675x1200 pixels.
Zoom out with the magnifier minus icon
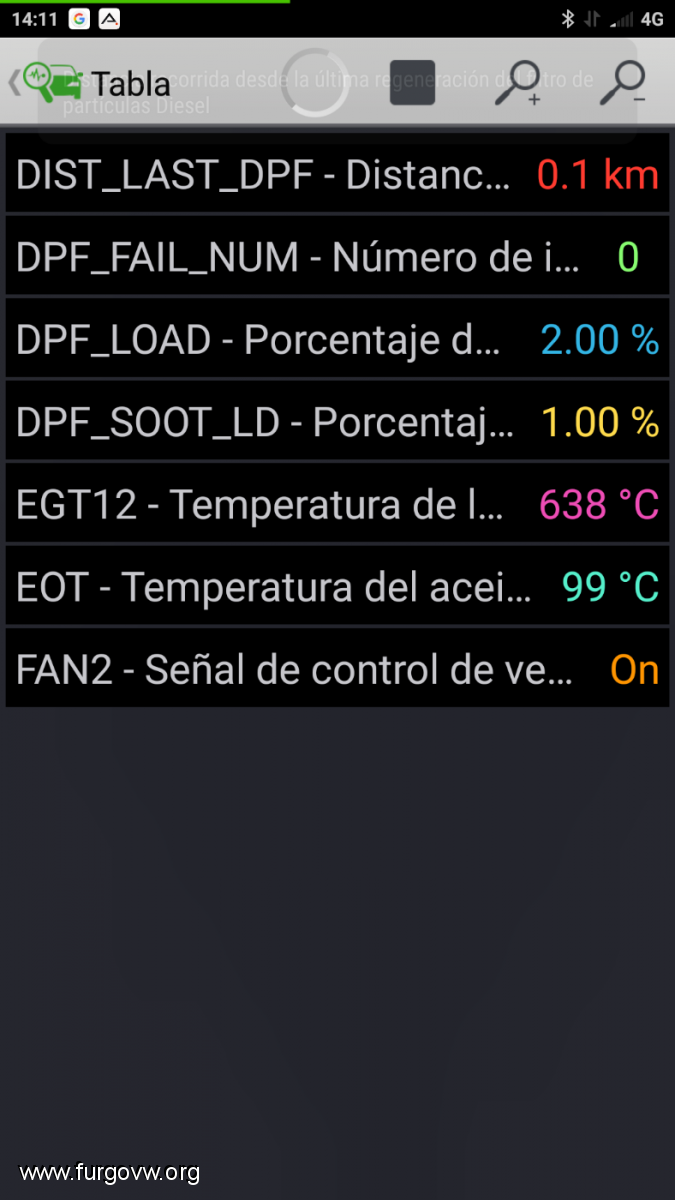coord(623,83)
